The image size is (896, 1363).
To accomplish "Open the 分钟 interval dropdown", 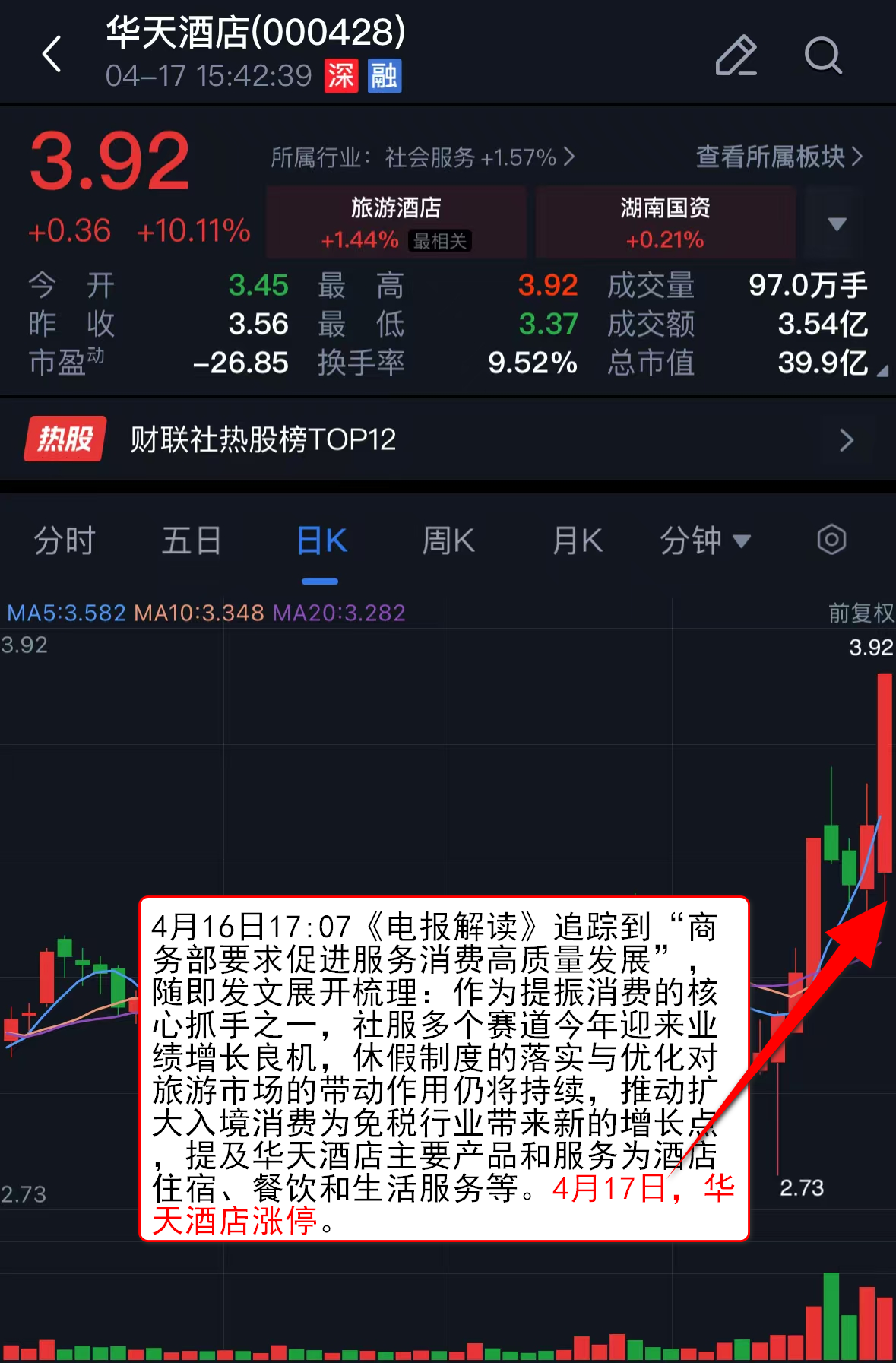I will click(704, 541).
